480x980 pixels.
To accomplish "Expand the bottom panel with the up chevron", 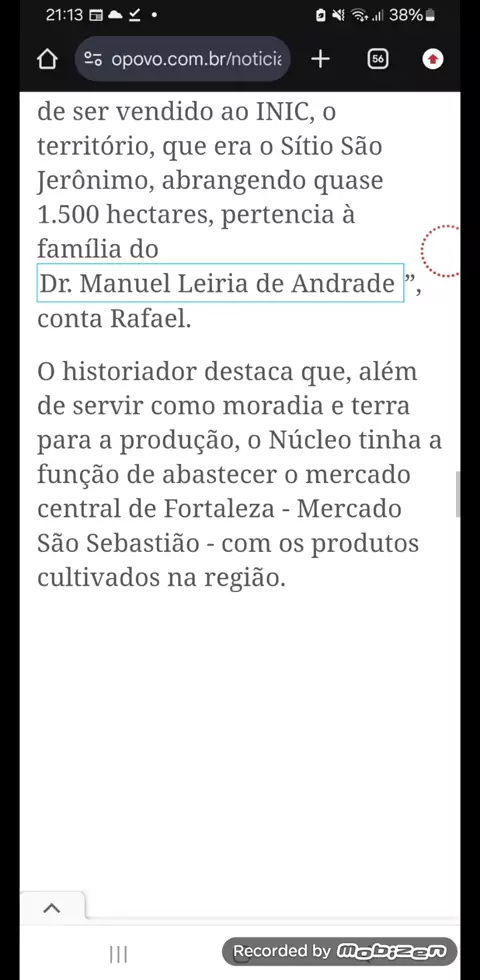I will point(52,908).
